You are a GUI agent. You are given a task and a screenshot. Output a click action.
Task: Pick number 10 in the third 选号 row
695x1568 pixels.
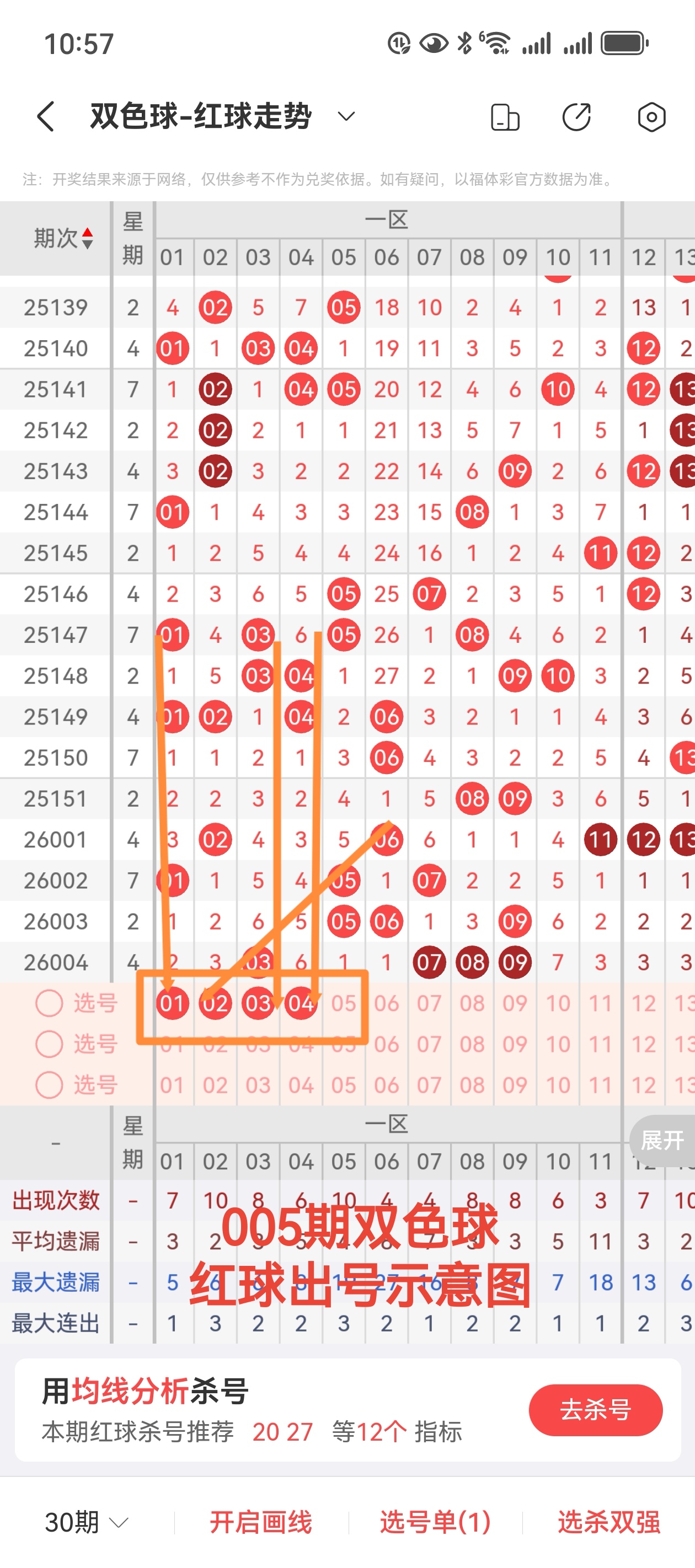click(x=557, y=1084)
